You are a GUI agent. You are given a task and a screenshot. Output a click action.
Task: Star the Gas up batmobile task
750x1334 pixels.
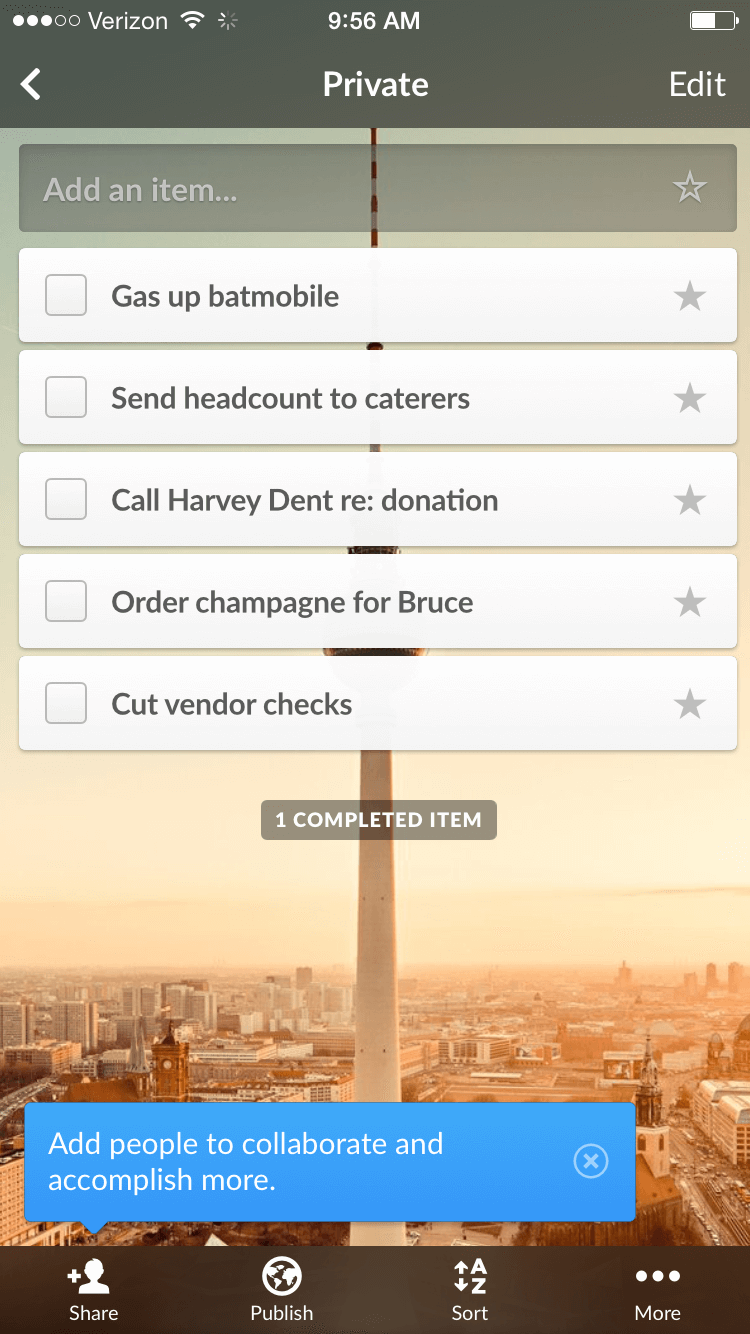(689, 295)
